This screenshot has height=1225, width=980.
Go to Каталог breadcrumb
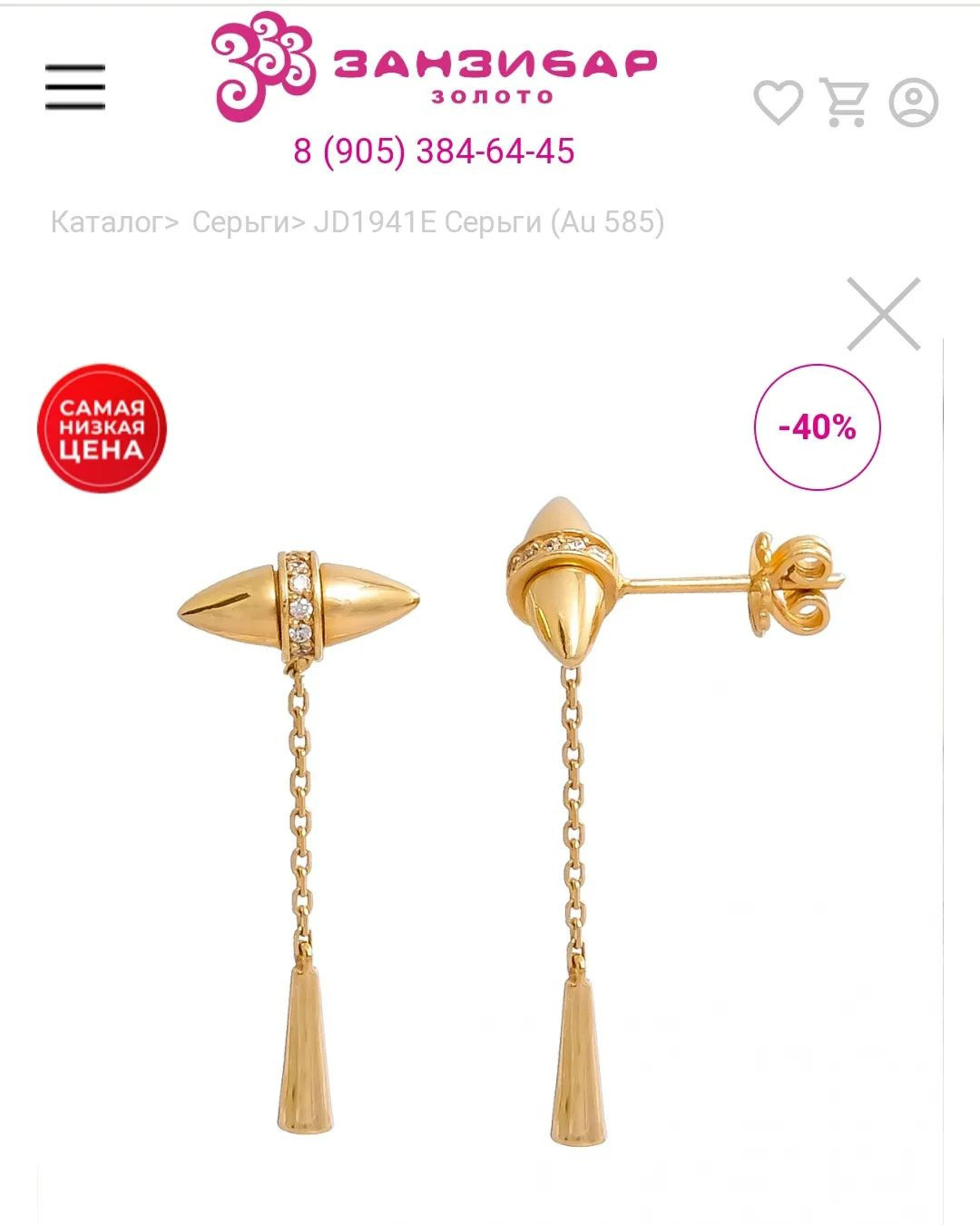point(107,221)
